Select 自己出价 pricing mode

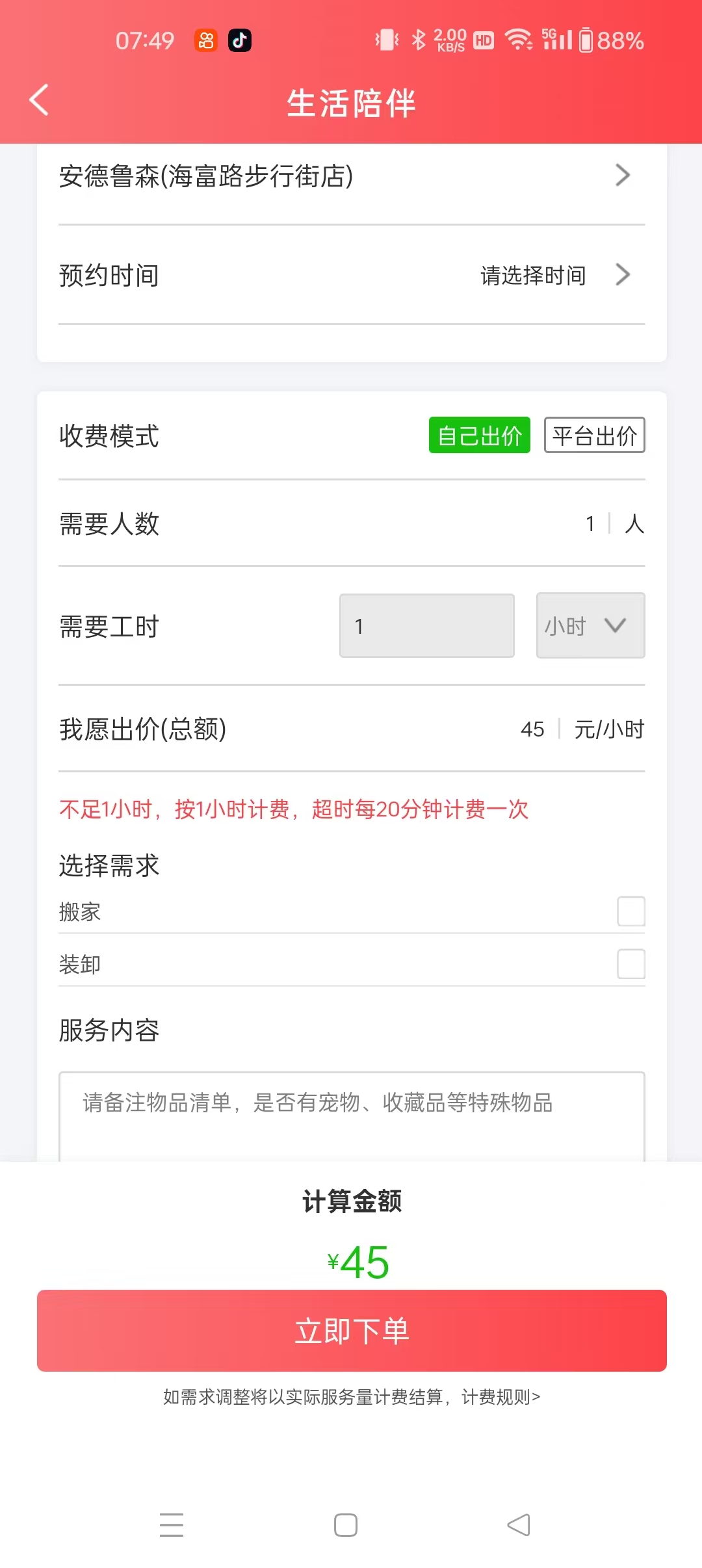click(479, 436)
